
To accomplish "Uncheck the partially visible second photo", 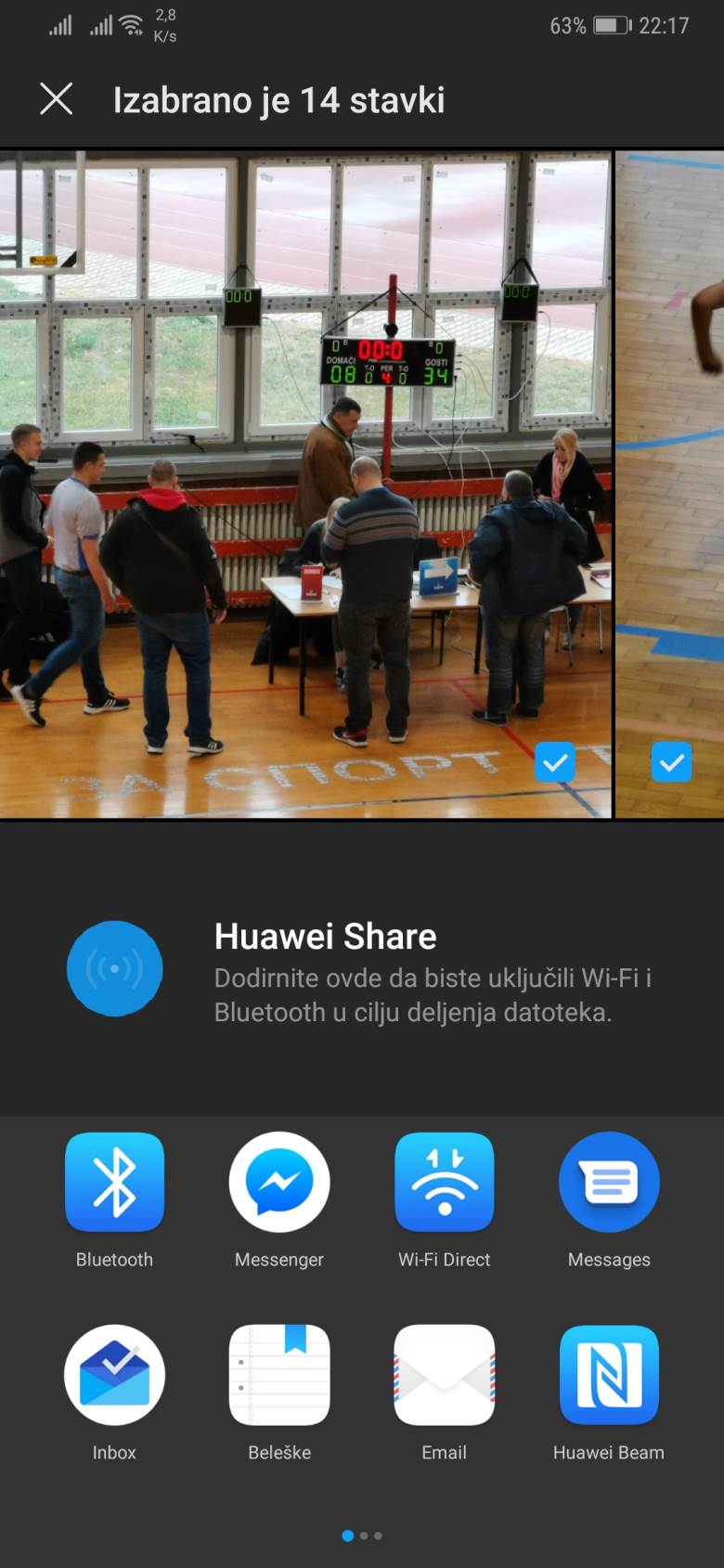I will [x=671, y=762].
